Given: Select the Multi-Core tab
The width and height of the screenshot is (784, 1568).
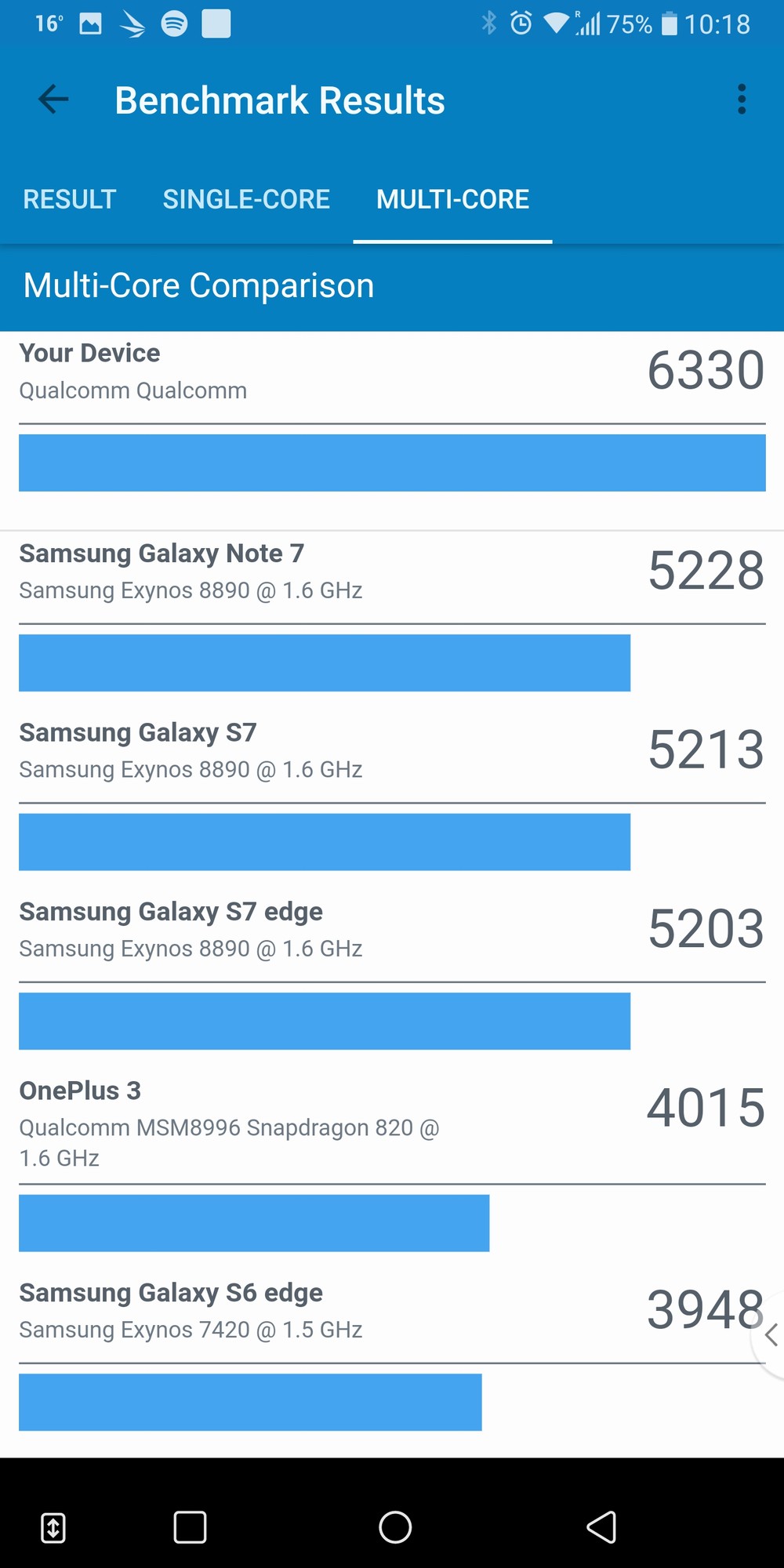Looking at the screenshot, I should click(452, 199).
